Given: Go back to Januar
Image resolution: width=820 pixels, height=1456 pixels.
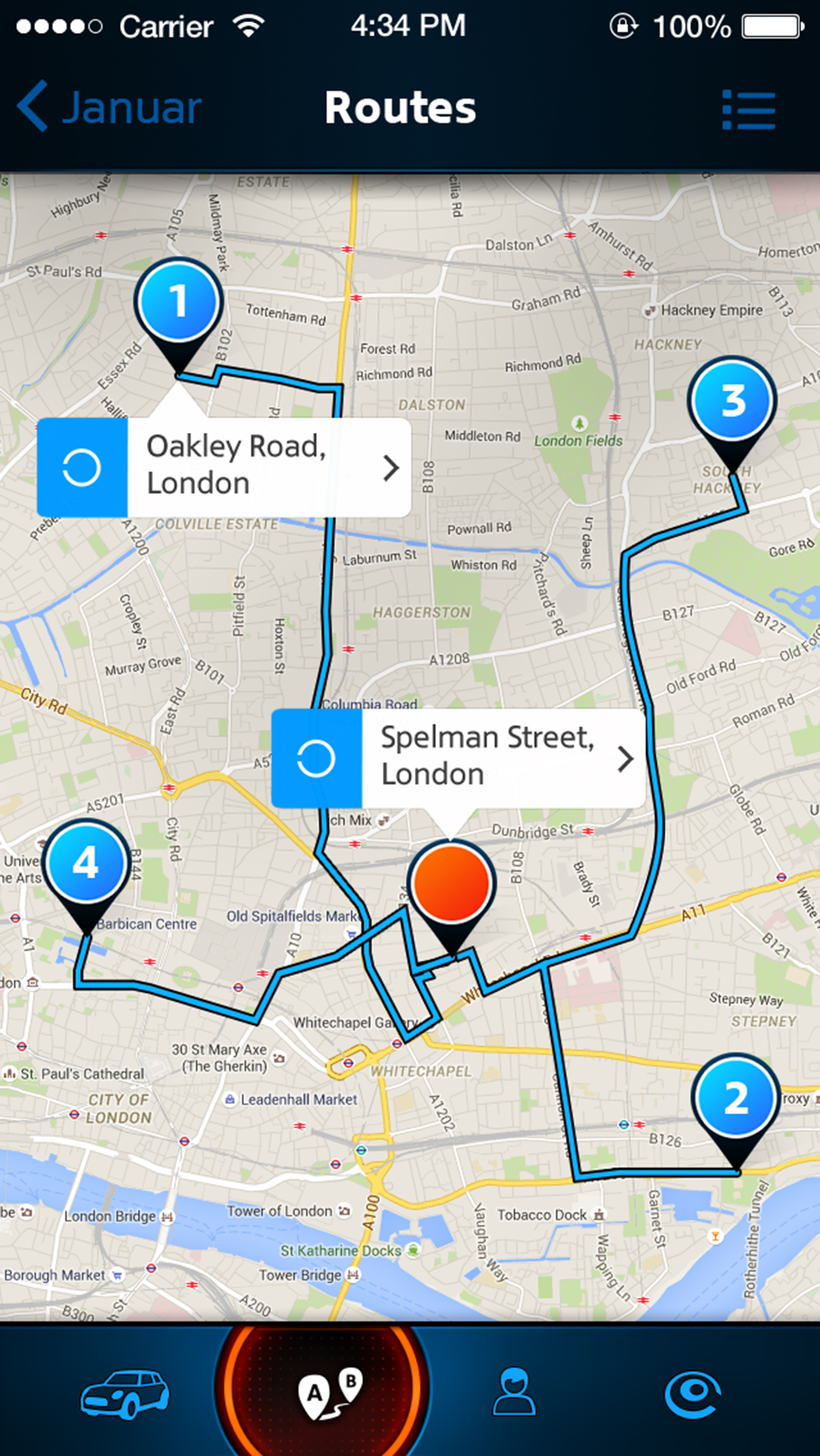Looking at the screenshot, I should [109, 107].
